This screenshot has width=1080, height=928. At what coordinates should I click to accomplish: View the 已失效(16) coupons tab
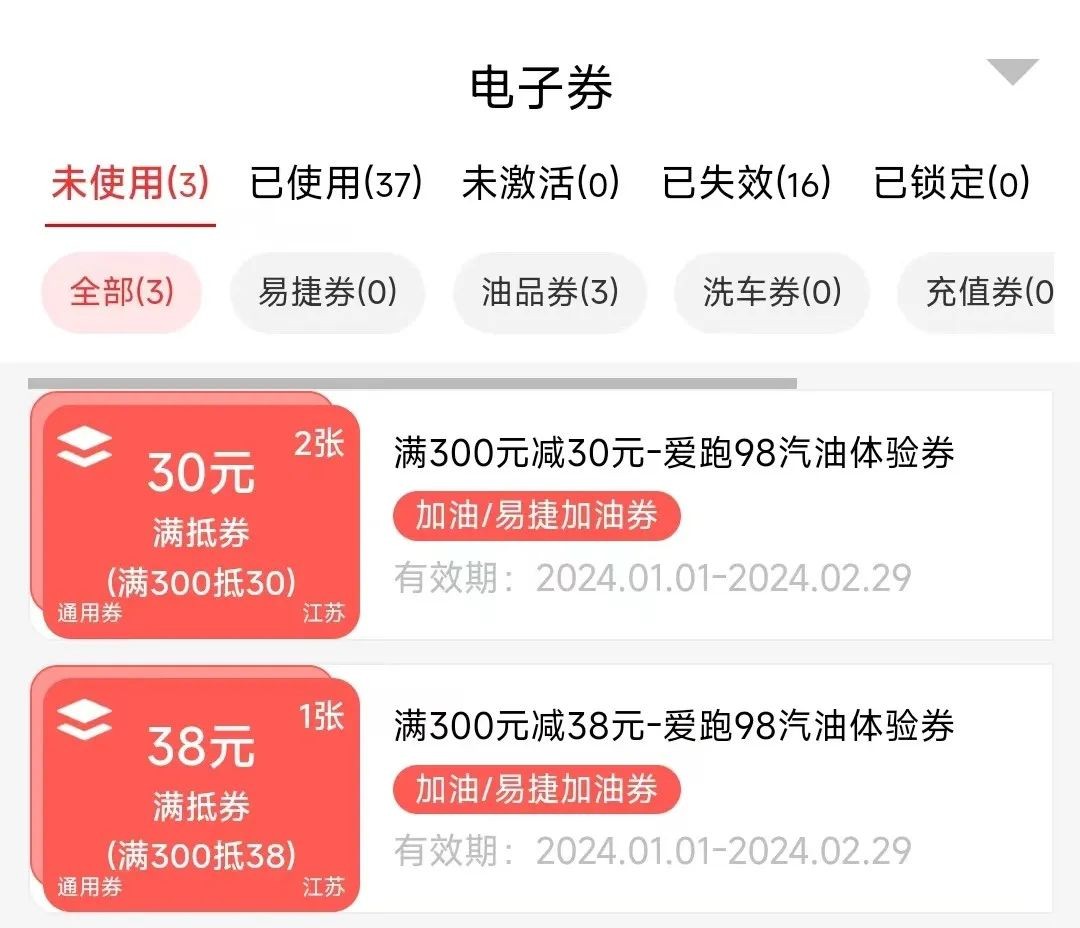[x=747, y=184]
